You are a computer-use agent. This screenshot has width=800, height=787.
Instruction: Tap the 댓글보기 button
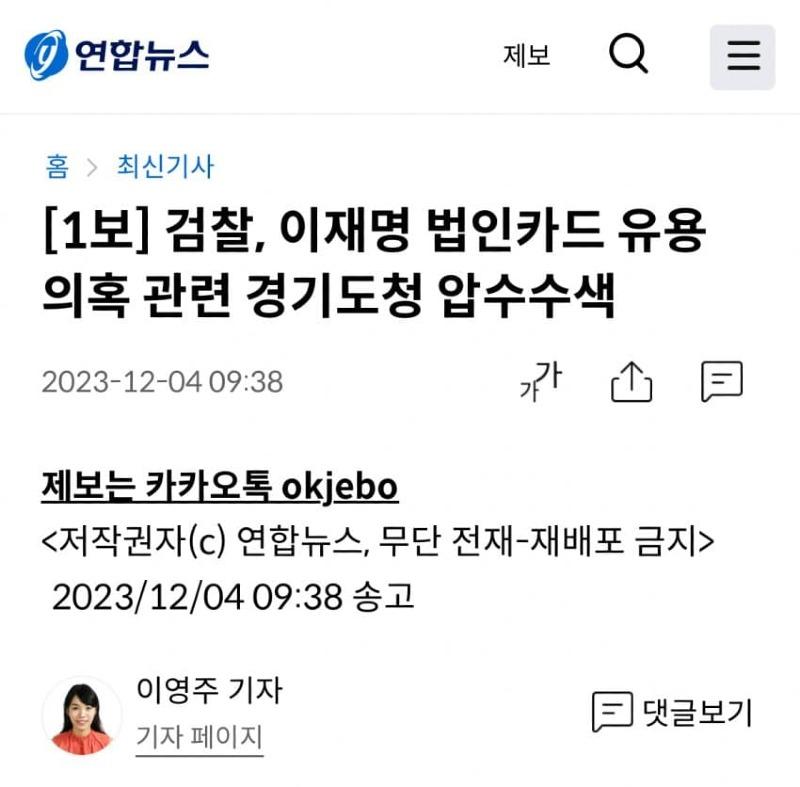click(x=671, y=711)
